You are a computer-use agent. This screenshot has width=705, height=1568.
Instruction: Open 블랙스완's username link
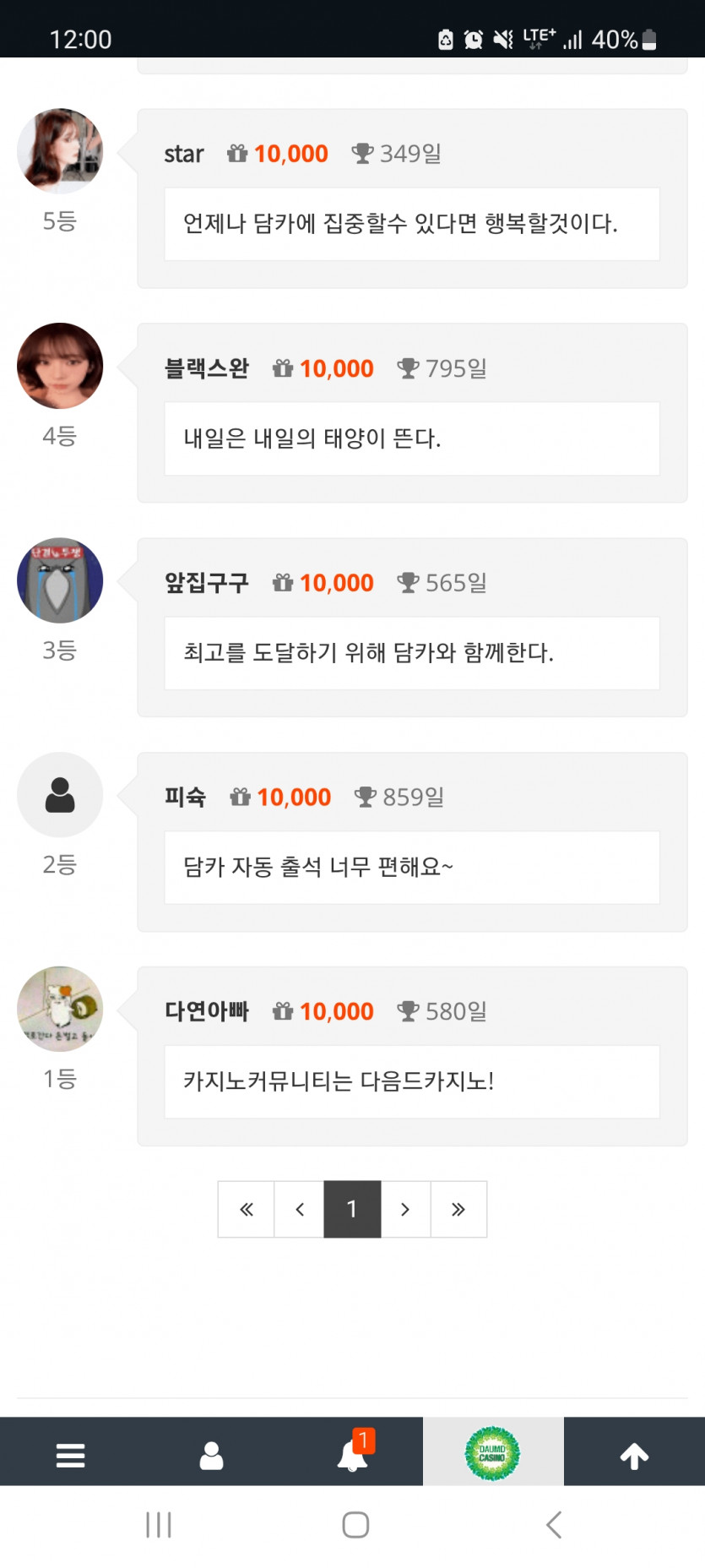point(206,367)
